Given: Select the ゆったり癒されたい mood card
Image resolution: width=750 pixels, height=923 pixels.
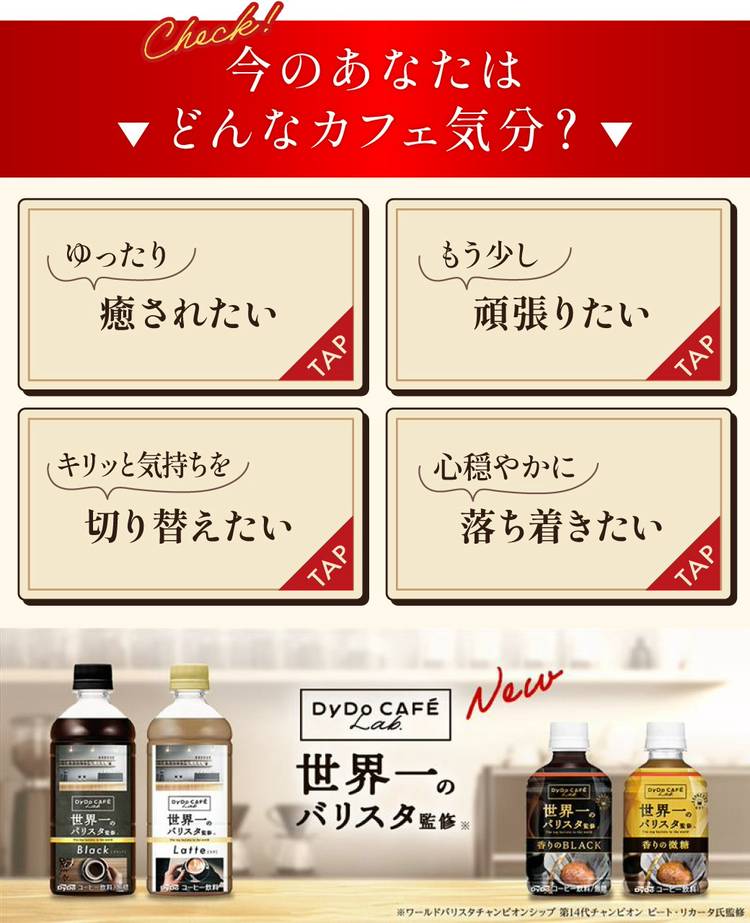Looking at the screenshot, I should (191, 295).
